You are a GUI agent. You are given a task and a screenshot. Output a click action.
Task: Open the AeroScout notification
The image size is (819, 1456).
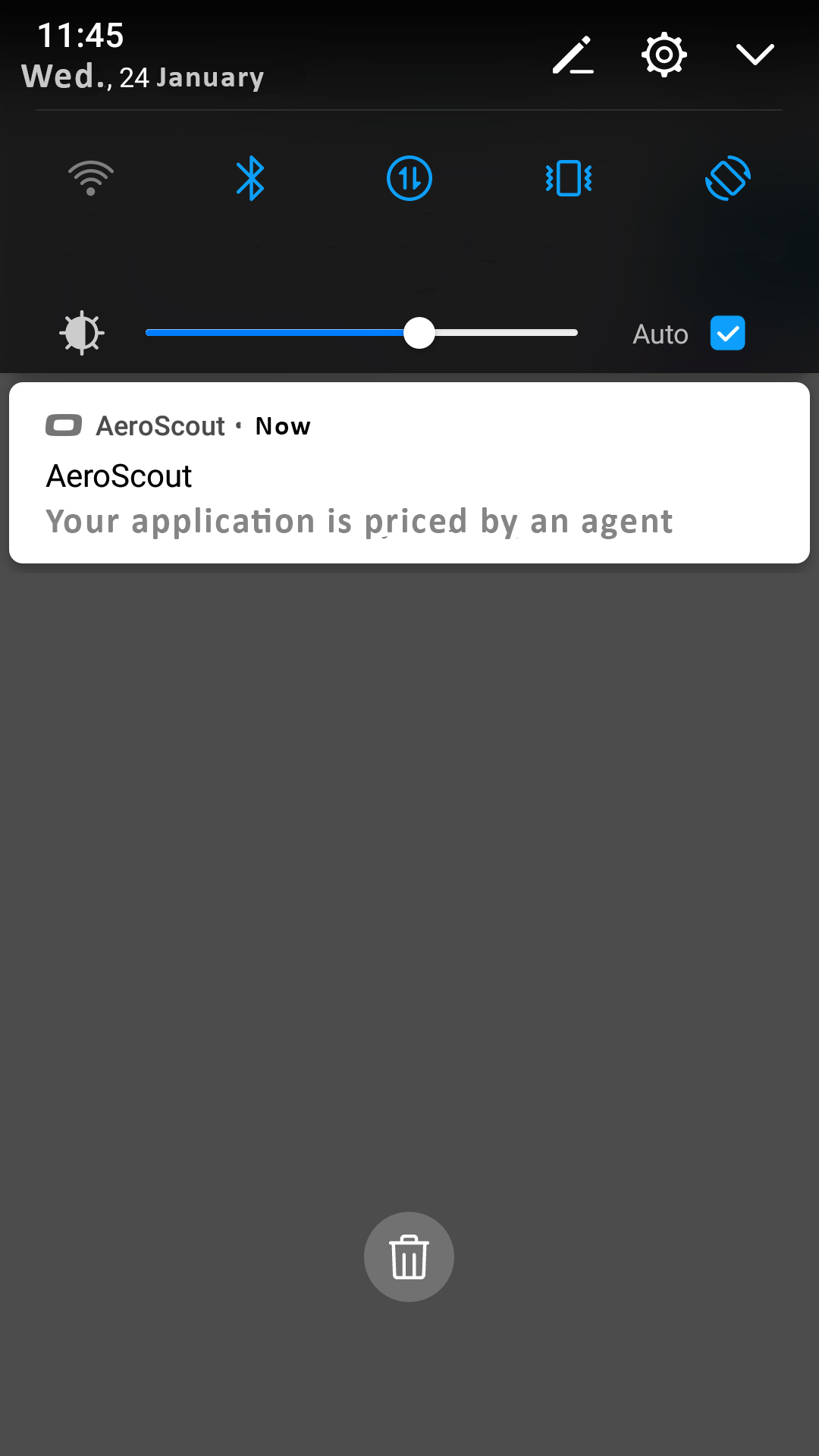pyautogui.click(x=409, y=473)
